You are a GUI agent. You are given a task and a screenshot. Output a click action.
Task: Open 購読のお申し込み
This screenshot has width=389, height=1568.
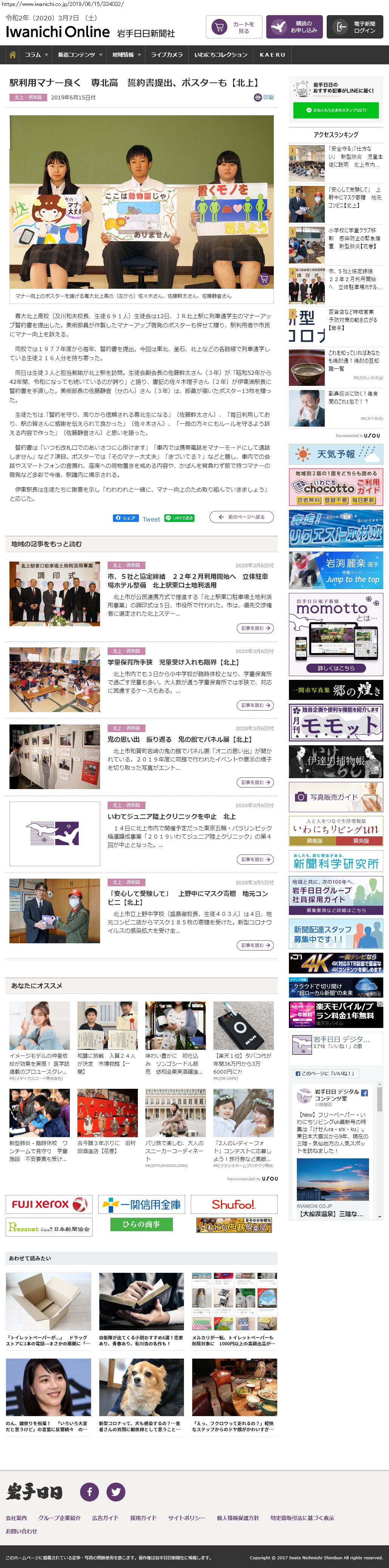(294, 27)
